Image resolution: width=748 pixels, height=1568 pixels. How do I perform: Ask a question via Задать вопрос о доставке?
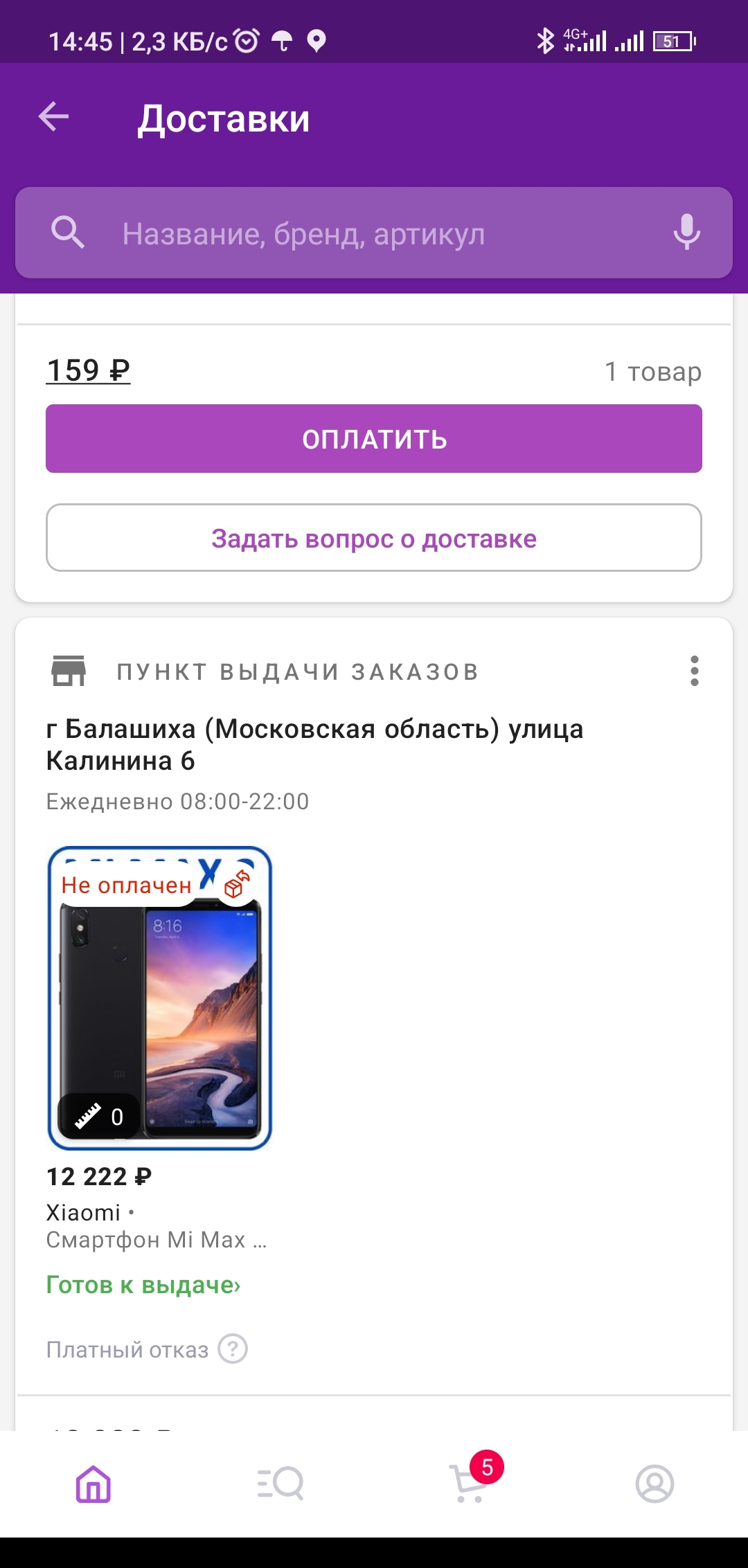[374, 538]
